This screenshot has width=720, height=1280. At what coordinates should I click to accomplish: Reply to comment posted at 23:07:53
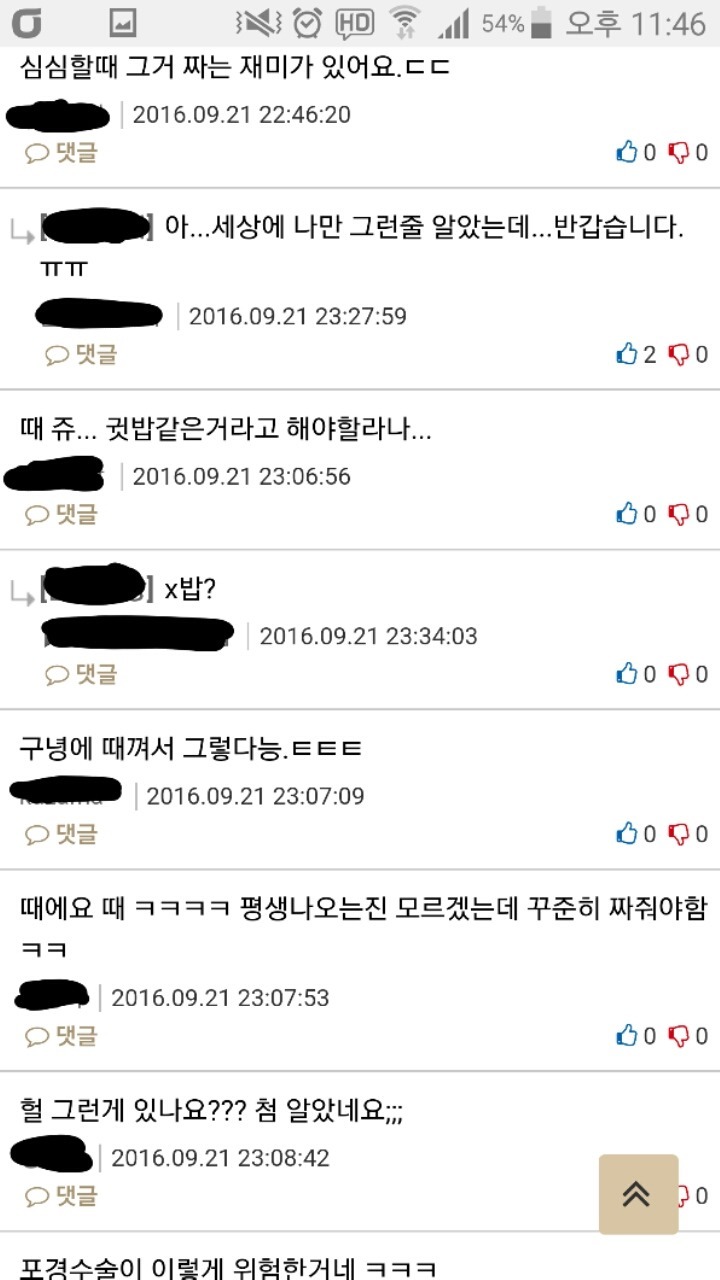pyautogui.click(x=62, y=1036)
